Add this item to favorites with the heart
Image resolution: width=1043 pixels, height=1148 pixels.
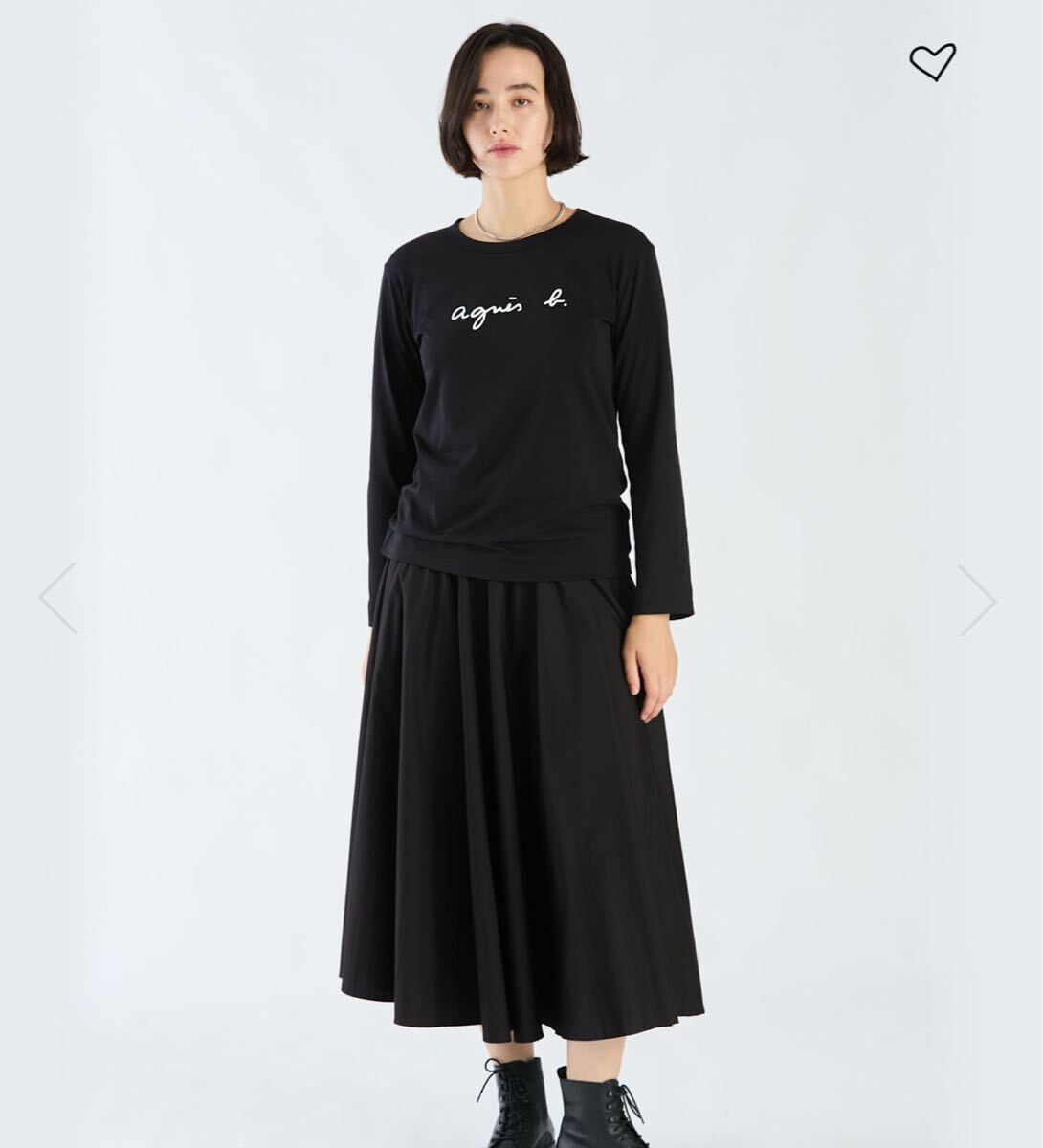[x=931, y=63]
